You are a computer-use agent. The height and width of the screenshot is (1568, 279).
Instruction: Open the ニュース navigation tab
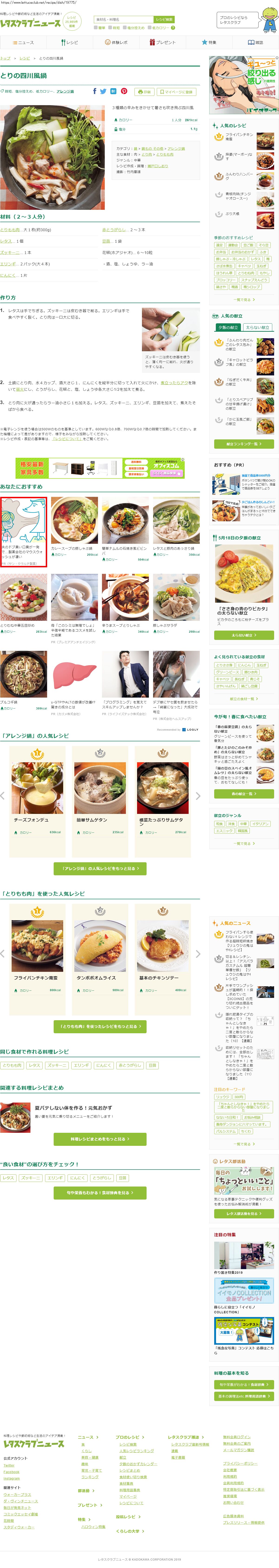[23, 43]
